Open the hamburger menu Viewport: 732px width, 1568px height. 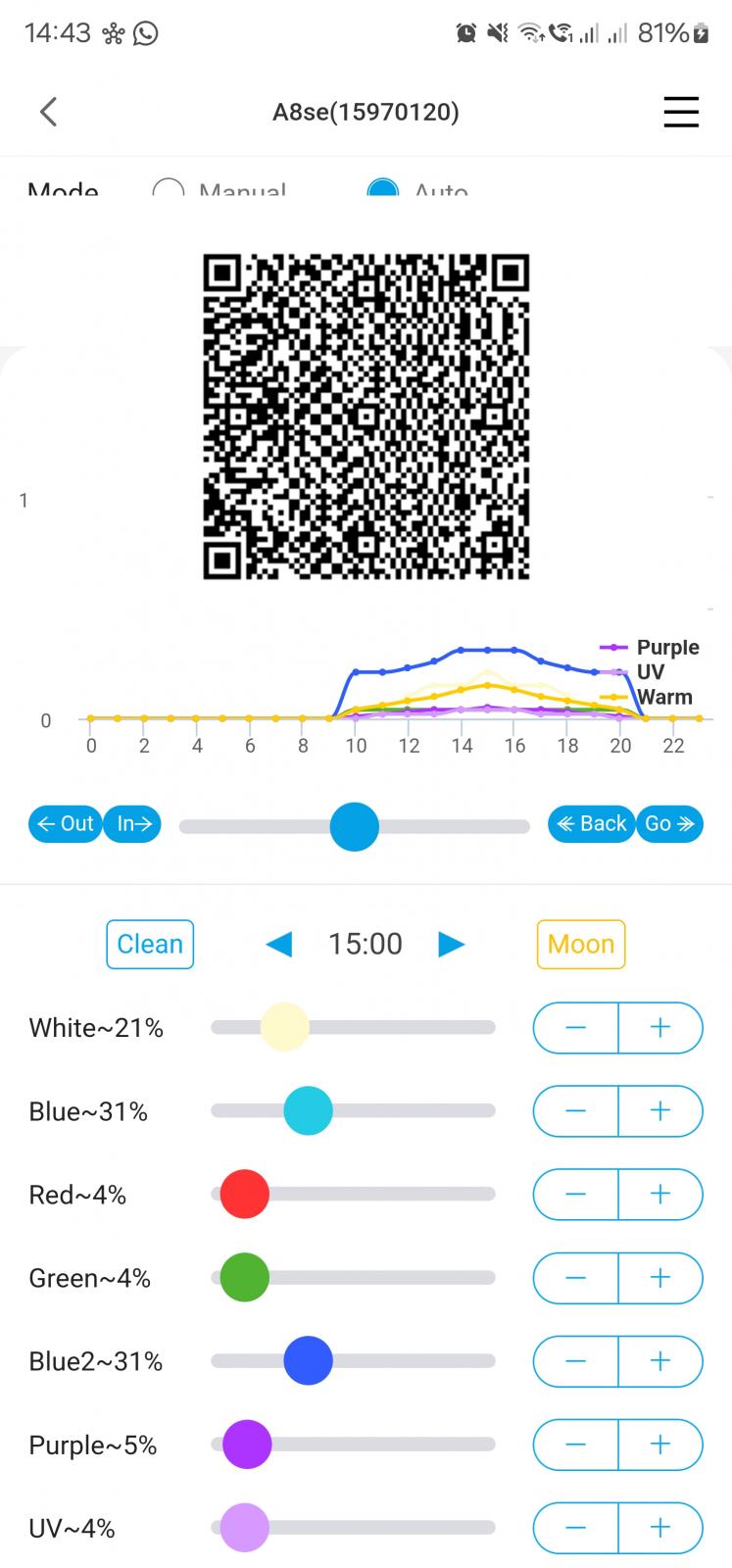[681, 112]
